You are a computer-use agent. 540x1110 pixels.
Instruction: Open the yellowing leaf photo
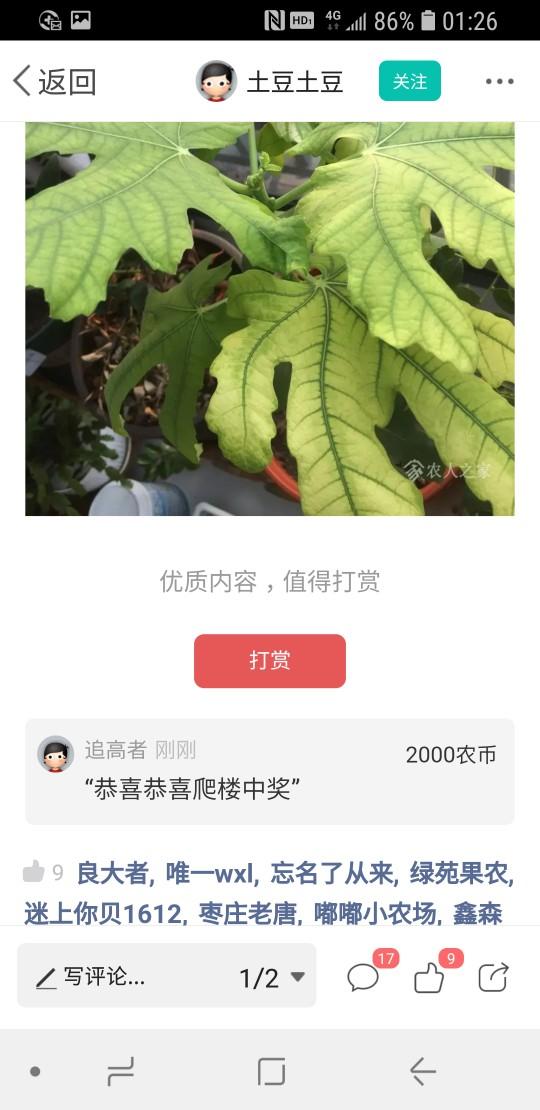pos(270,319)
